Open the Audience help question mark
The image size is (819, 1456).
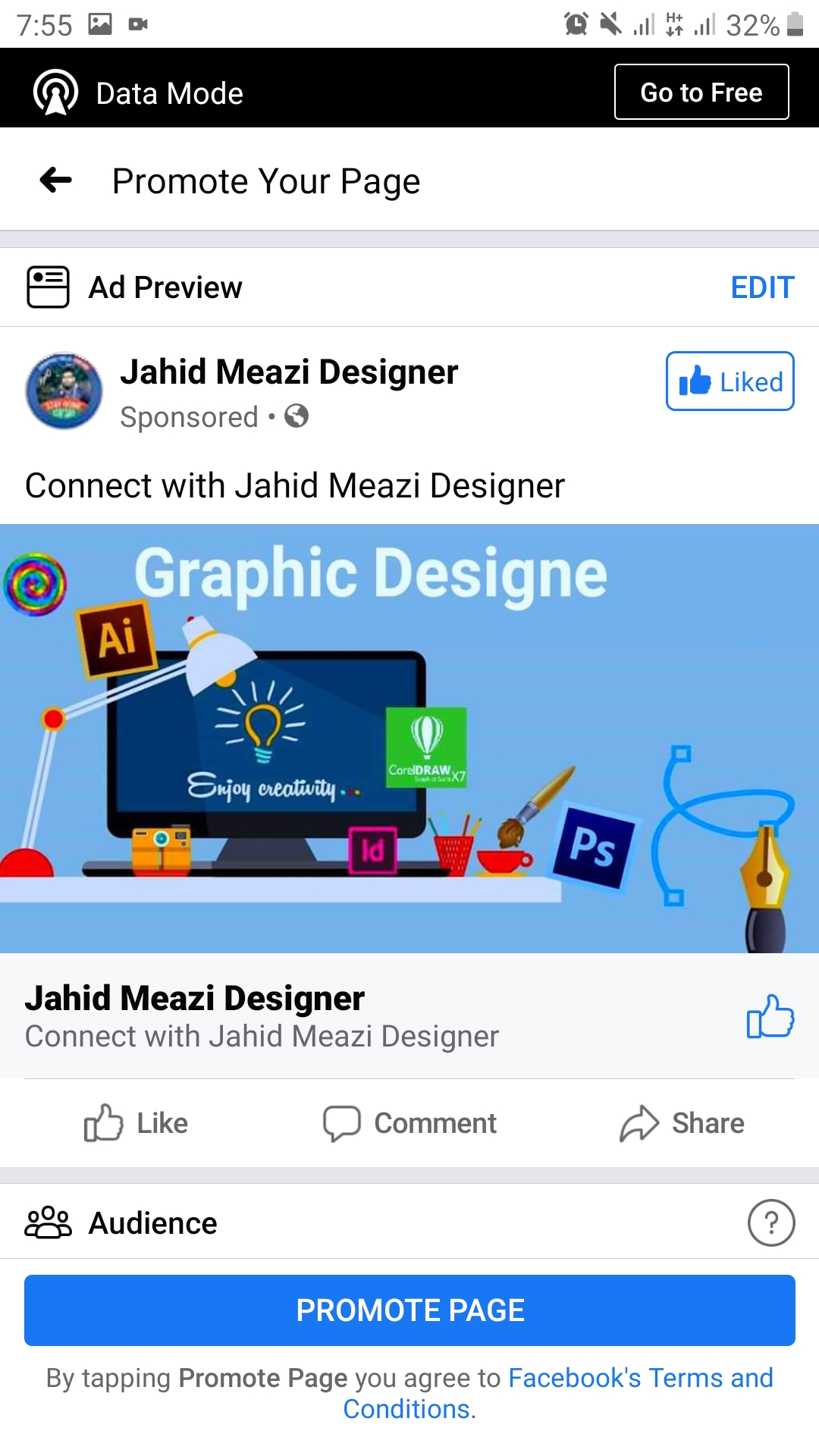[770, 1222]
